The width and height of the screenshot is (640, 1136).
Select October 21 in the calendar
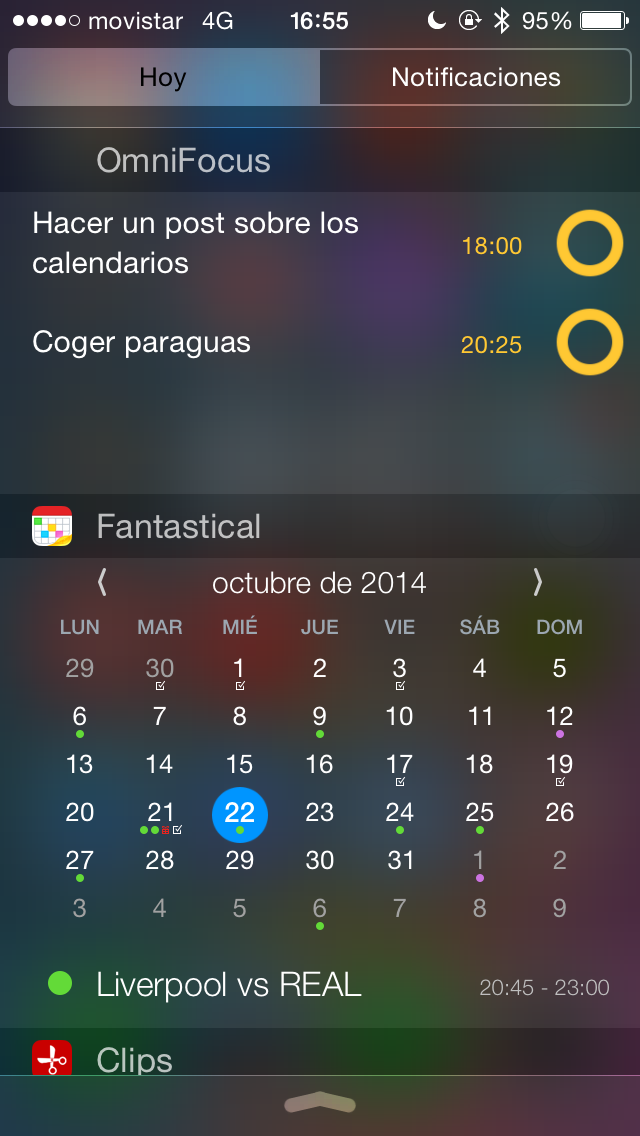[160, 816]
